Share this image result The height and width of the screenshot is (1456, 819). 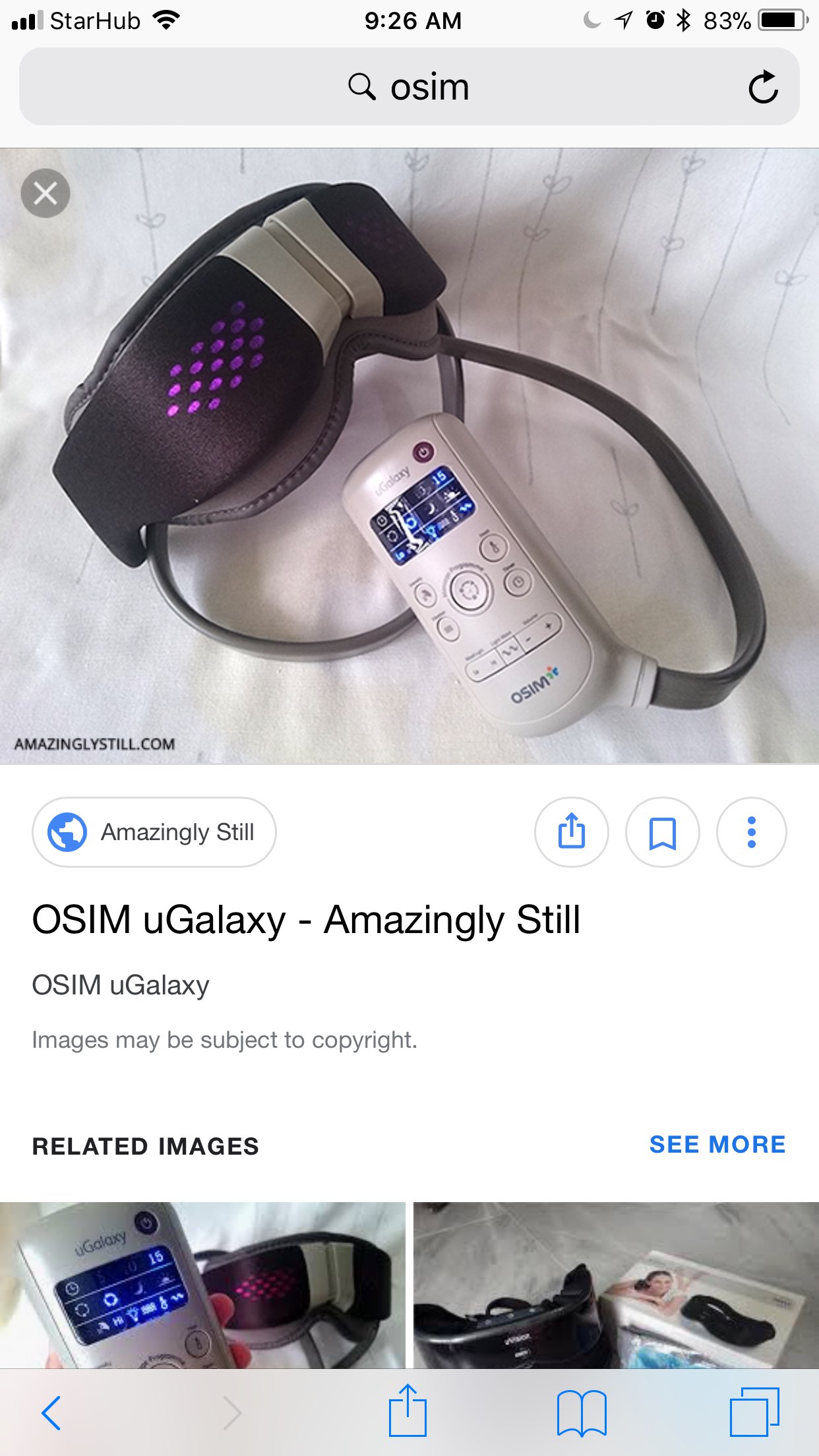tap(571, 832)
